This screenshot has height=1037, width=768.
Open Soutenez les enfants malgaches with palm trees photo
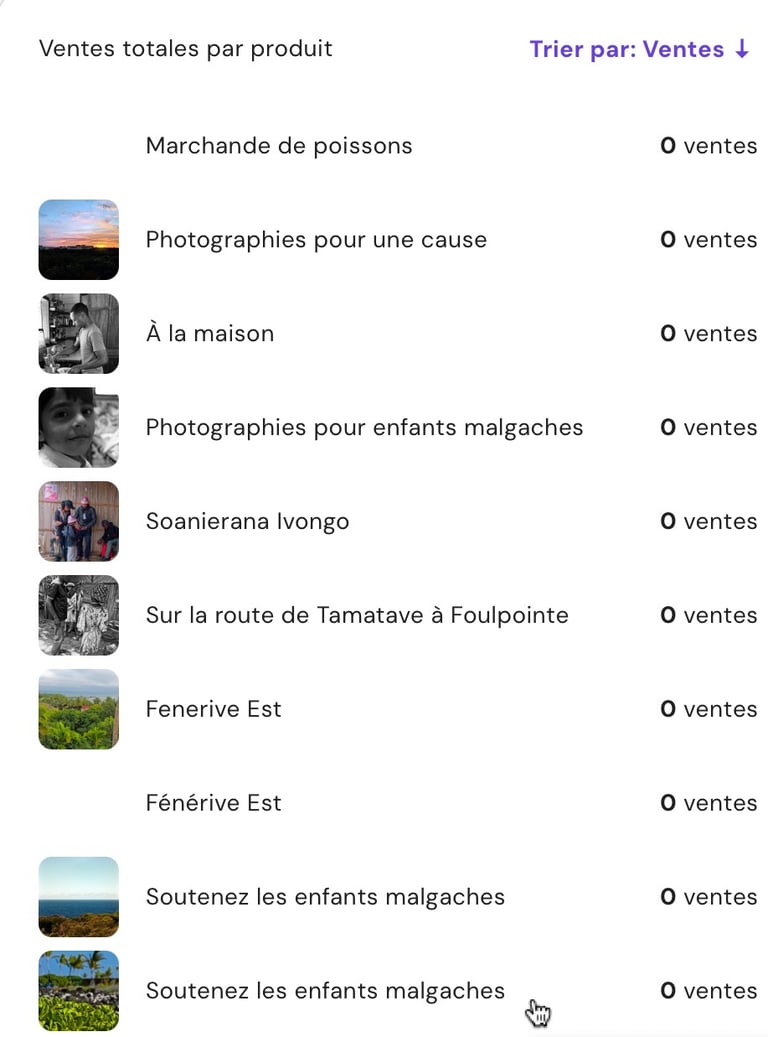click(x=325, y=991)
